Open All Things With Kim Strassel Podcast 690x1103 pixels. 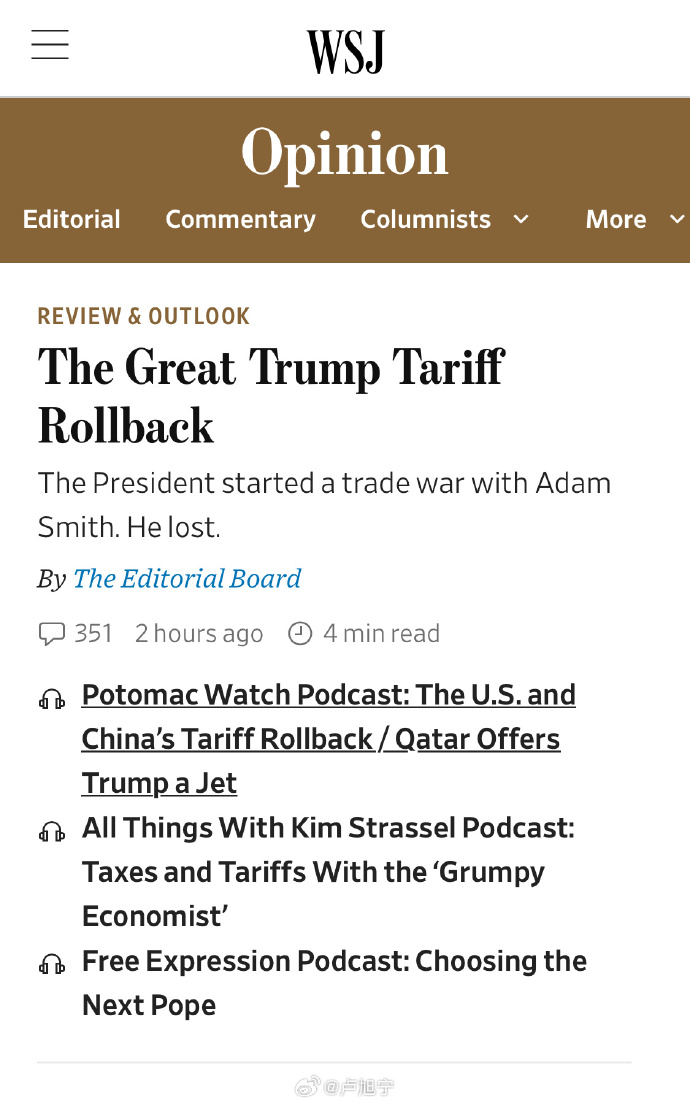[x=328, y=872]
